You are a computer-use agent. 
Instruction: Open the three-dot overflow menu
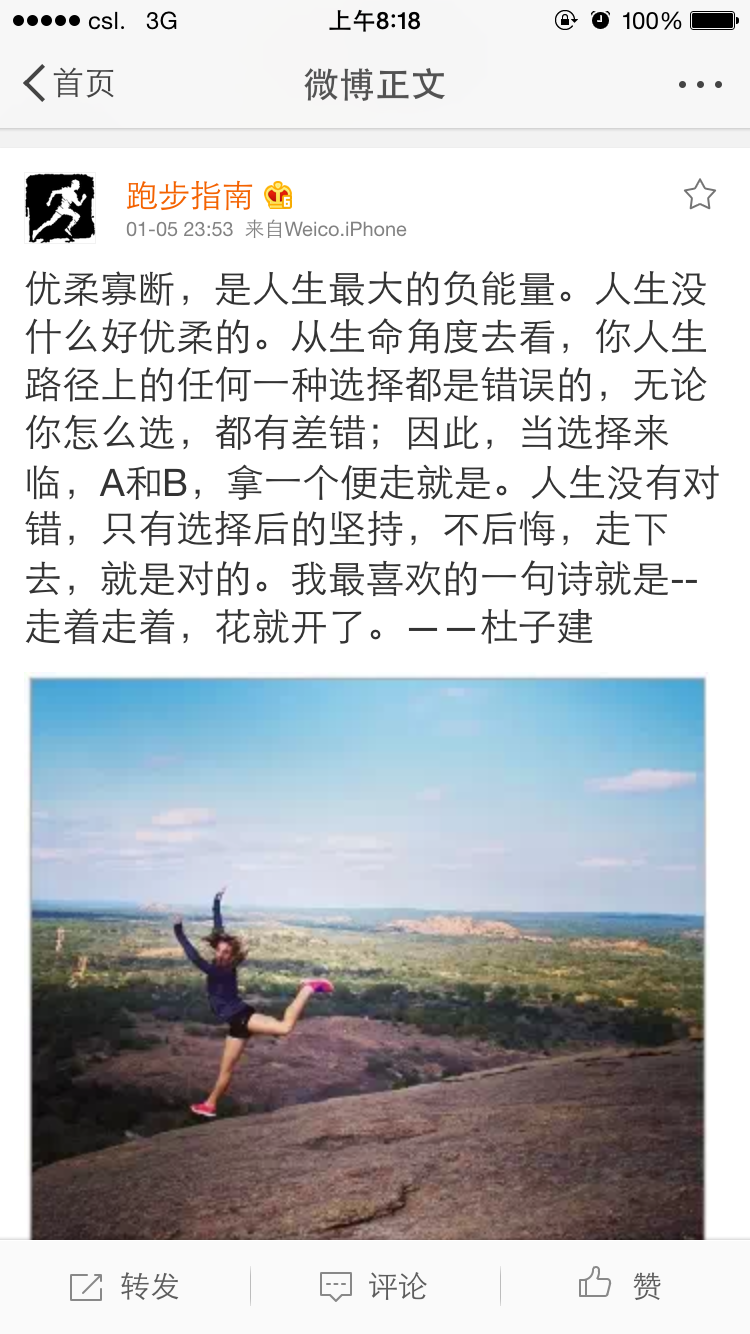(x=699, y=85)
